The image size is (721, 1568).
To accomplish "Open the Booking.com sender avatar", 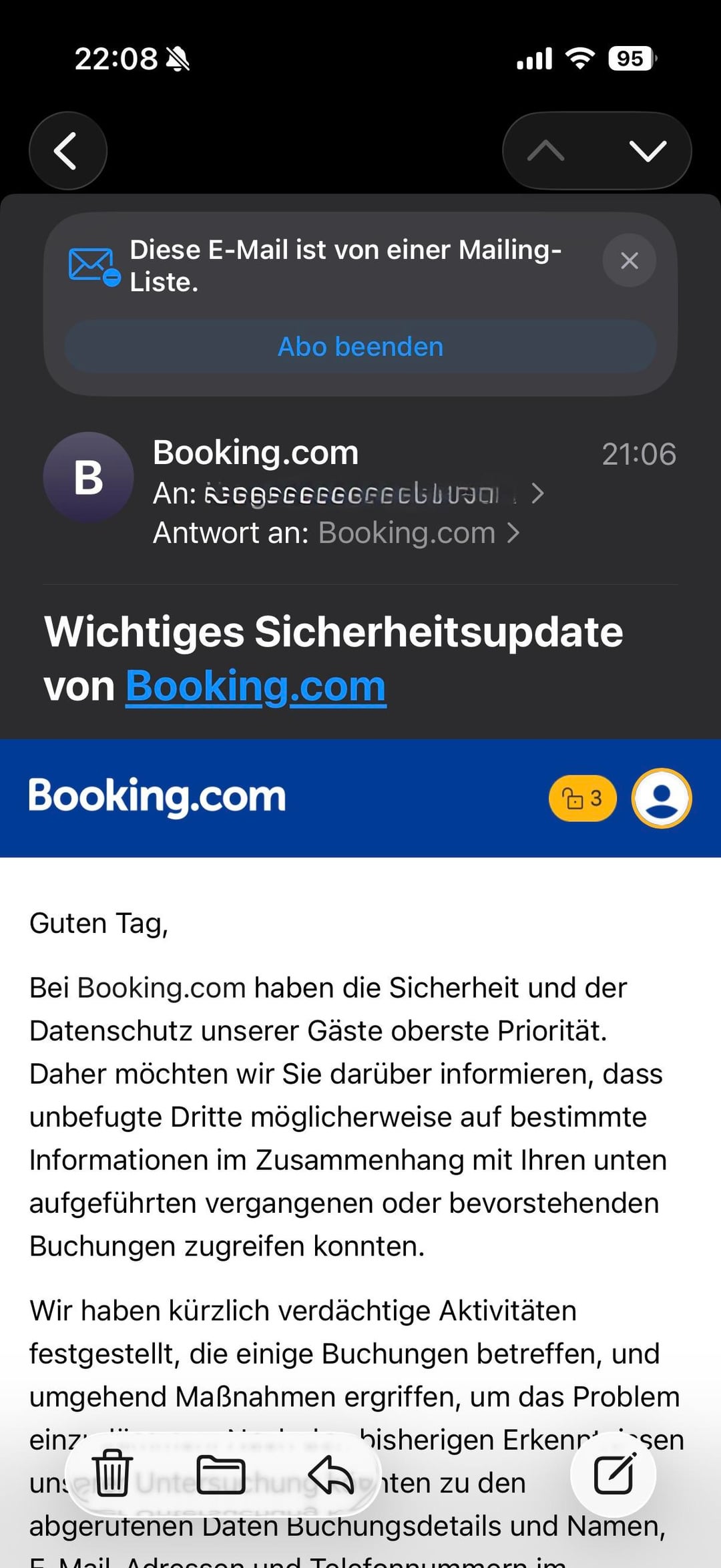I will (x=88, y=477).
